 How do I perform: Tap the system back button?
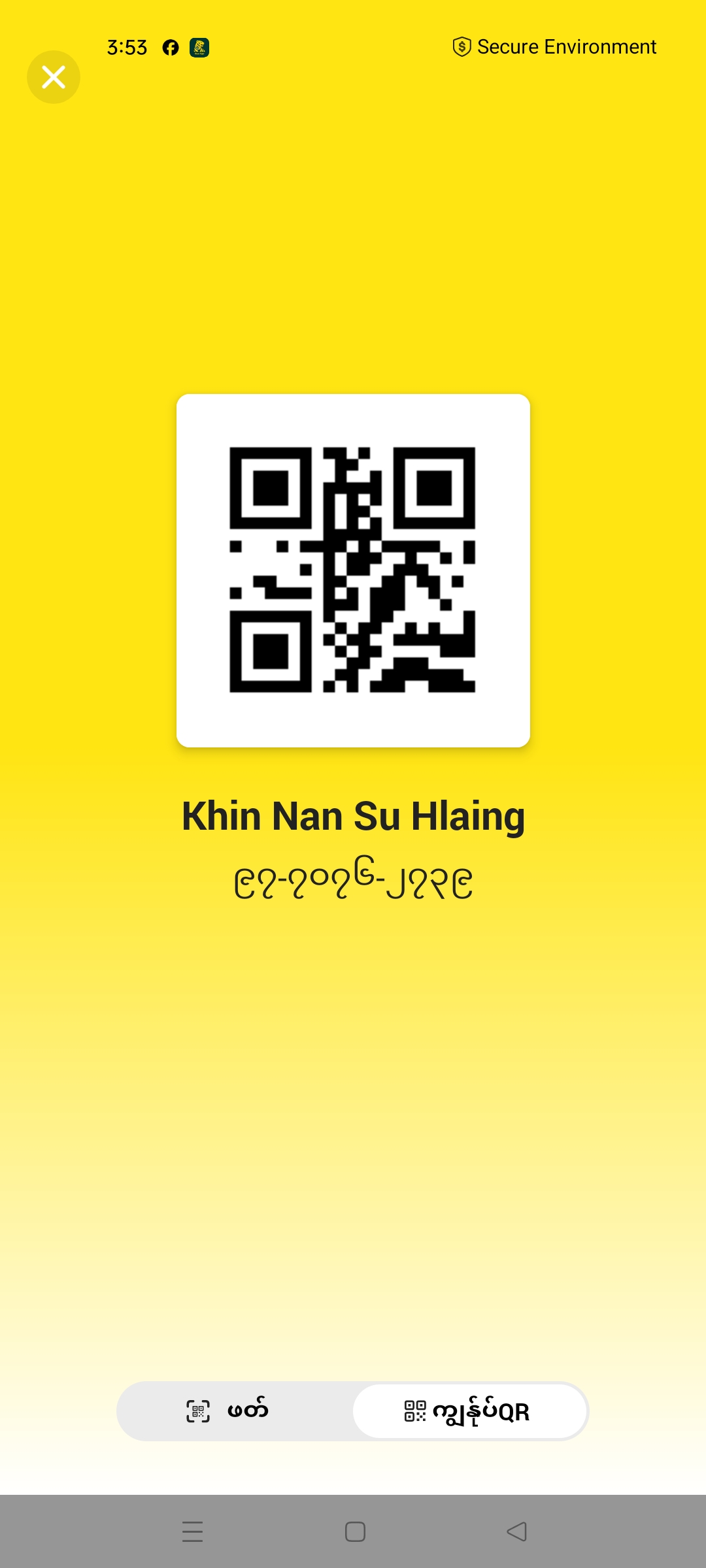coord(516,1531)
